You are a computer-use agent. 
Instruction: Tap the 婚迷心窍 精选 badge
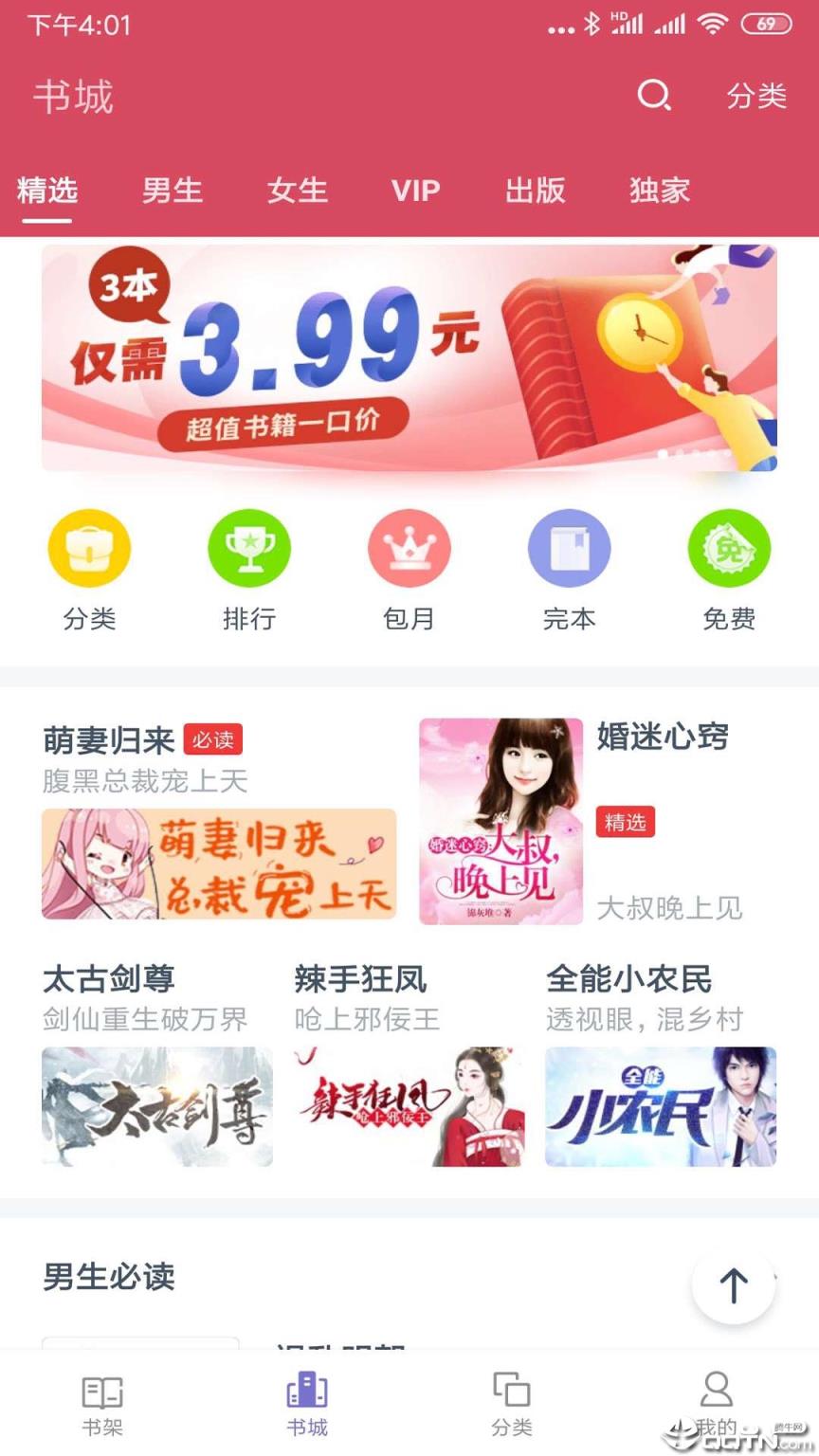point(625,823)
